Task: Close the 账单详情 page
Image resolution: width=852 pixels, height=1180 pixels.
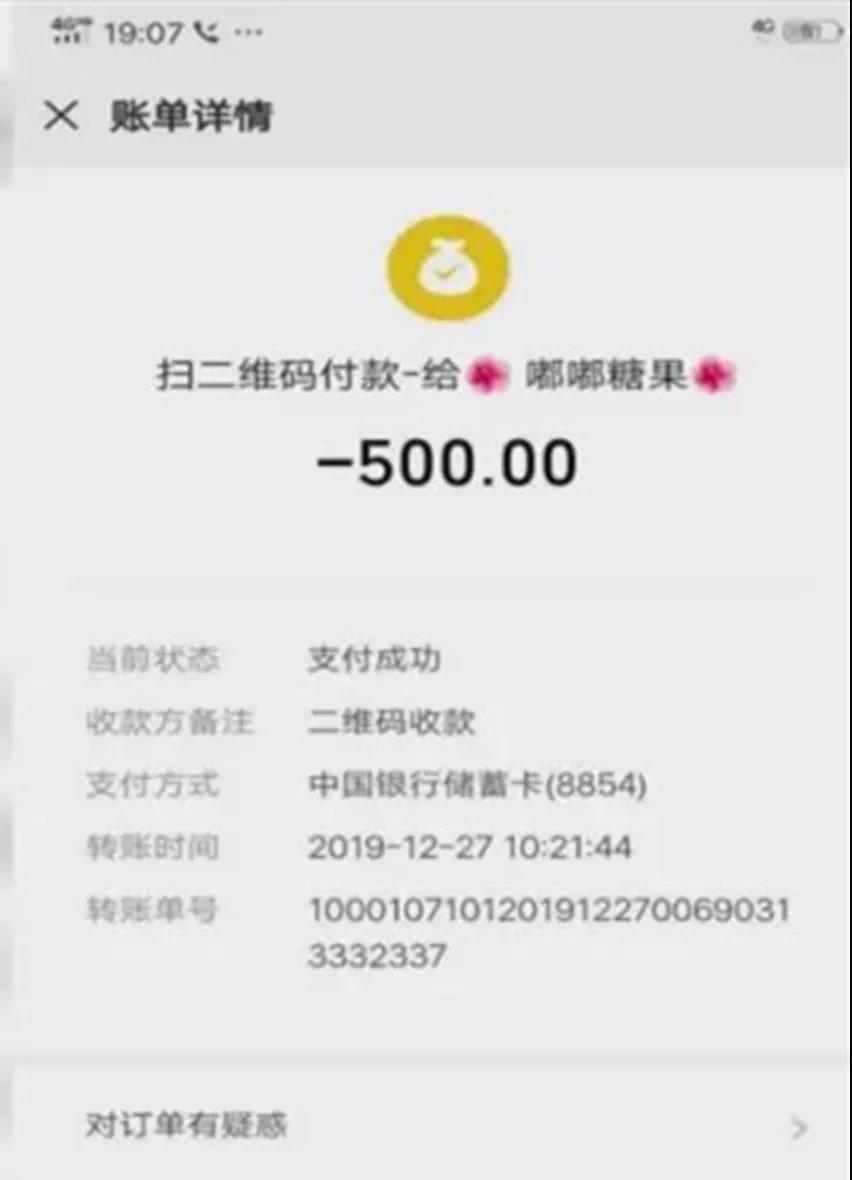Action: (x=61, y=116)
